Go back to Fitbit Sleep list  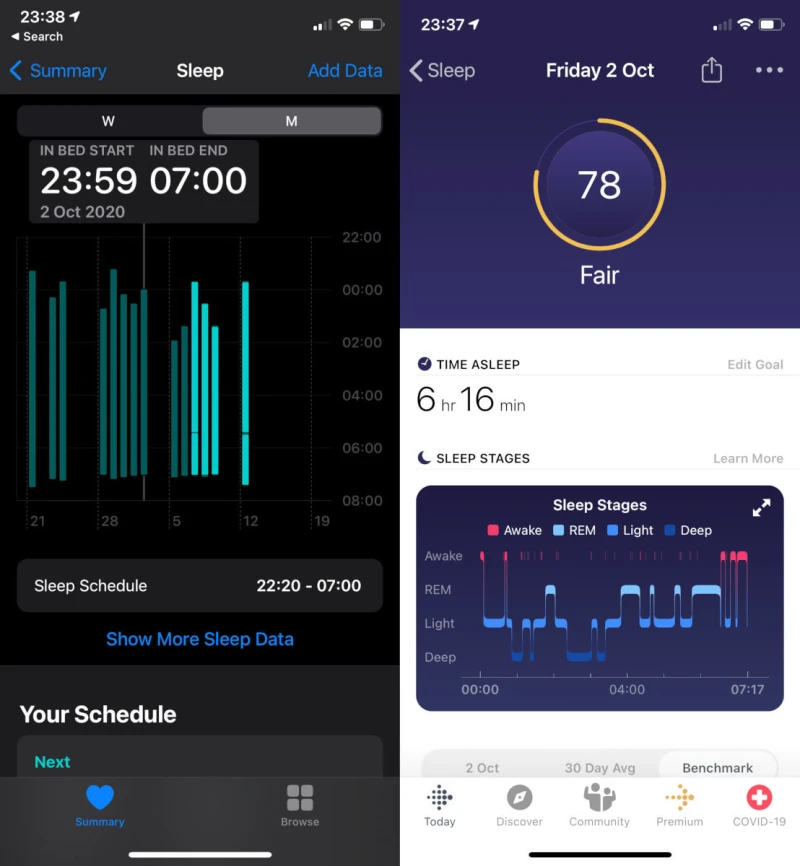442,71
